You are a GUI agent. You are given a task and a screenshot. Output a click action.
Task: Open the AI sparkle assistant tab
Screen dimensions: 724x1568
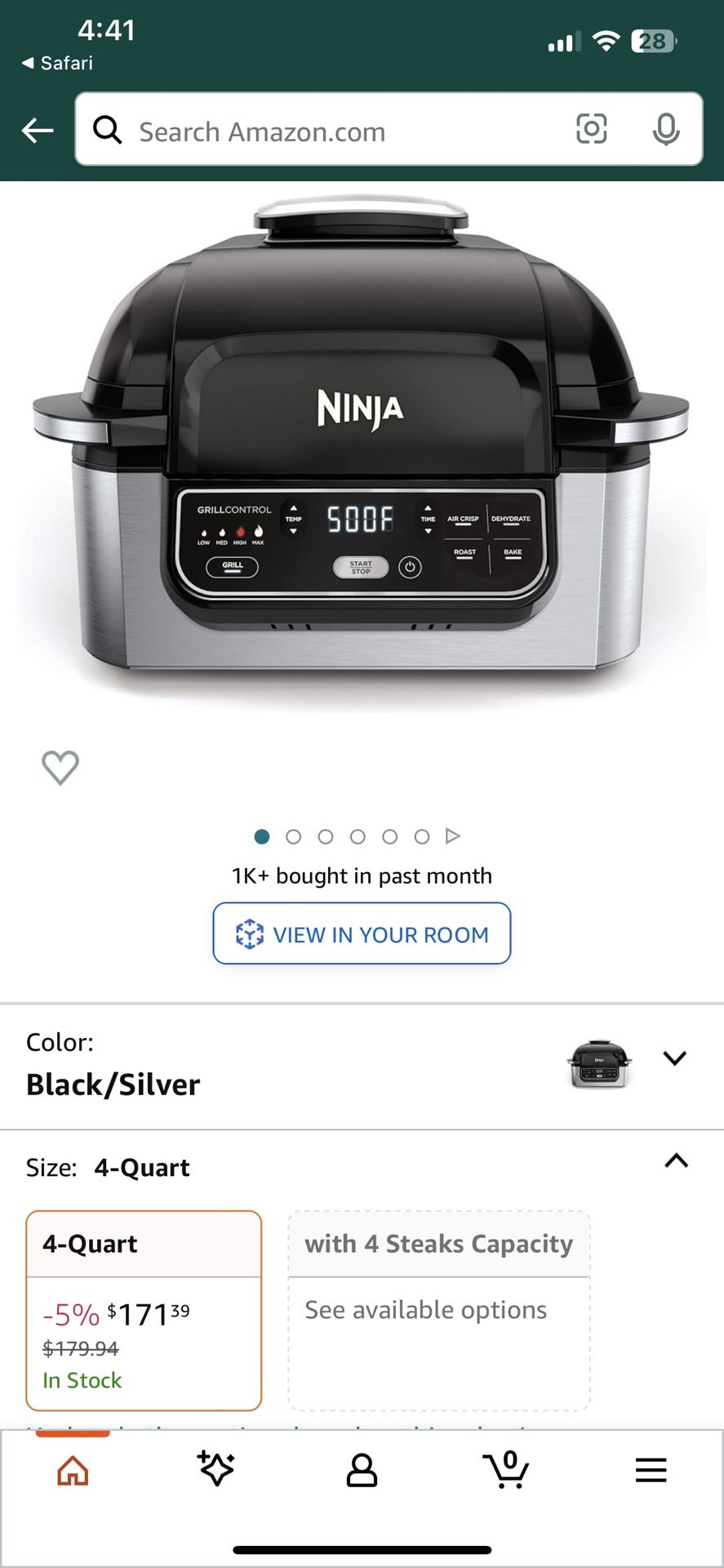point(216,1471)
